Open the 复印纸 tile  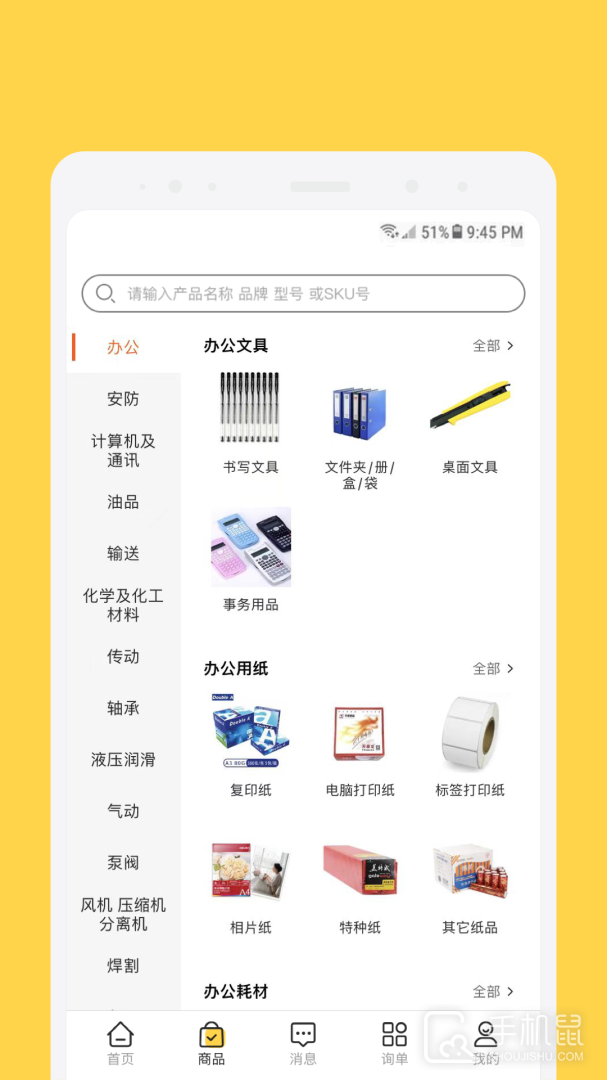(250, 745)
